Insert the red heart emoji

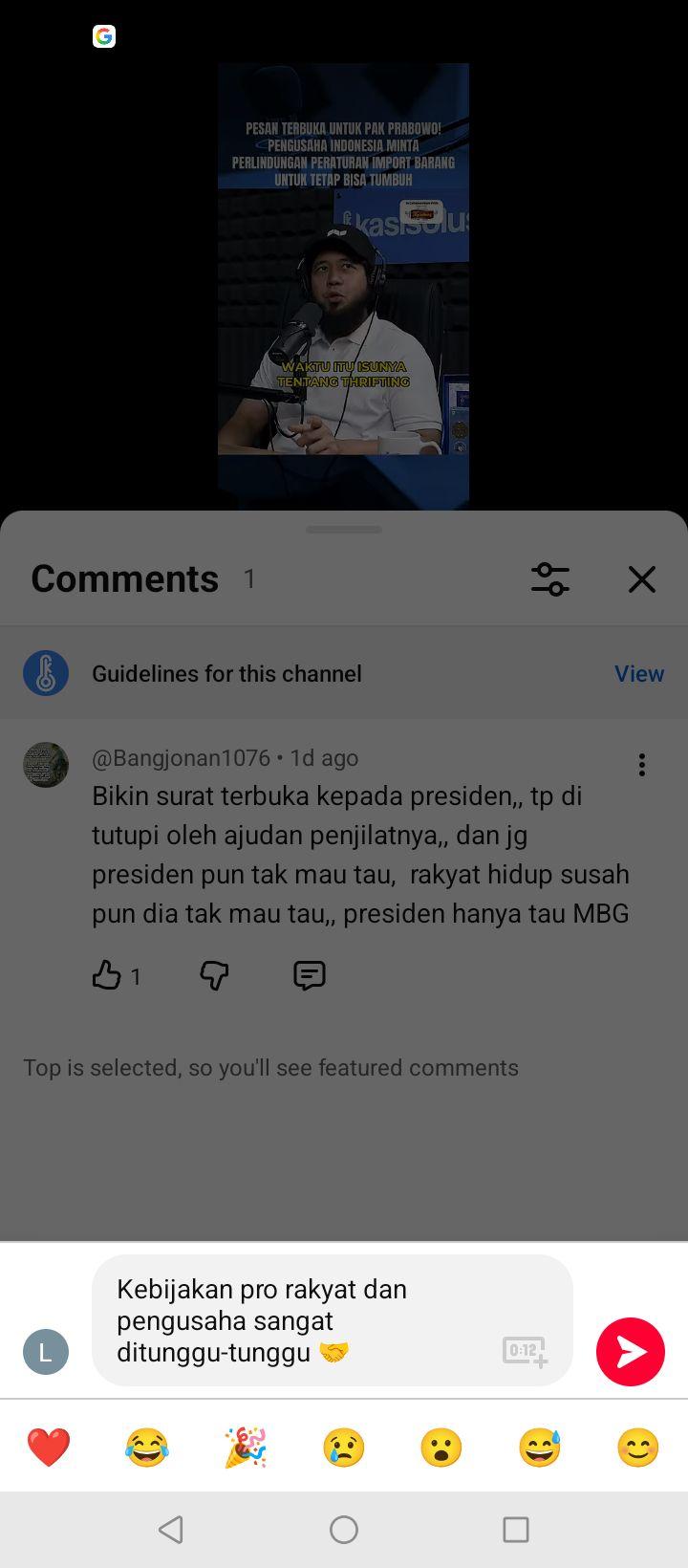(x=49, y=1448)
